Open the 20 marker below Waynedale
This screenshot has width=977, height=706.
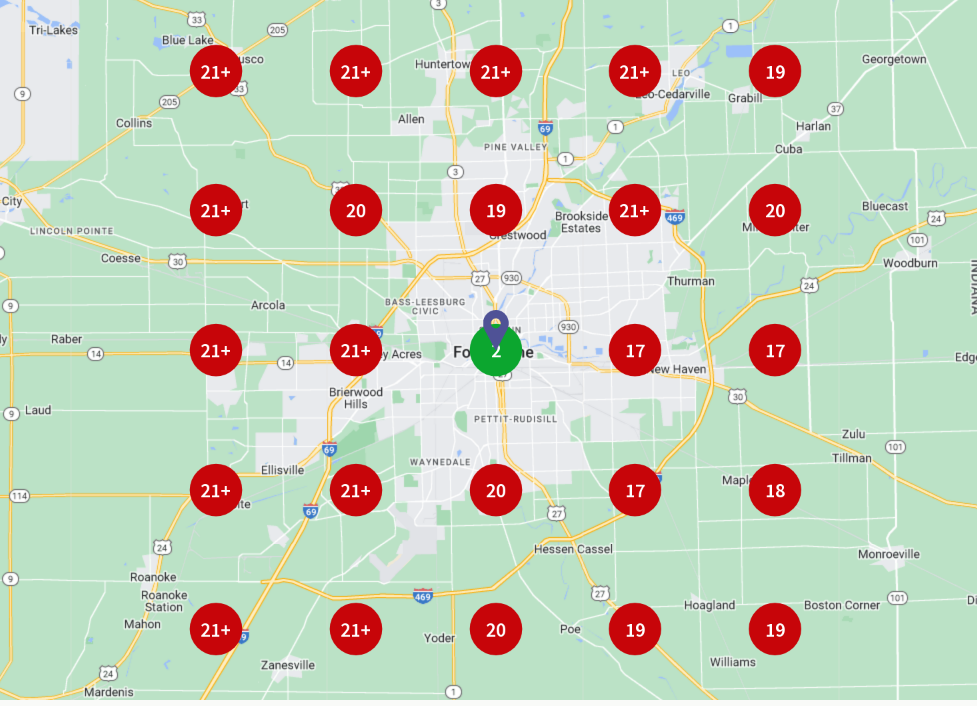pos(496,490)
